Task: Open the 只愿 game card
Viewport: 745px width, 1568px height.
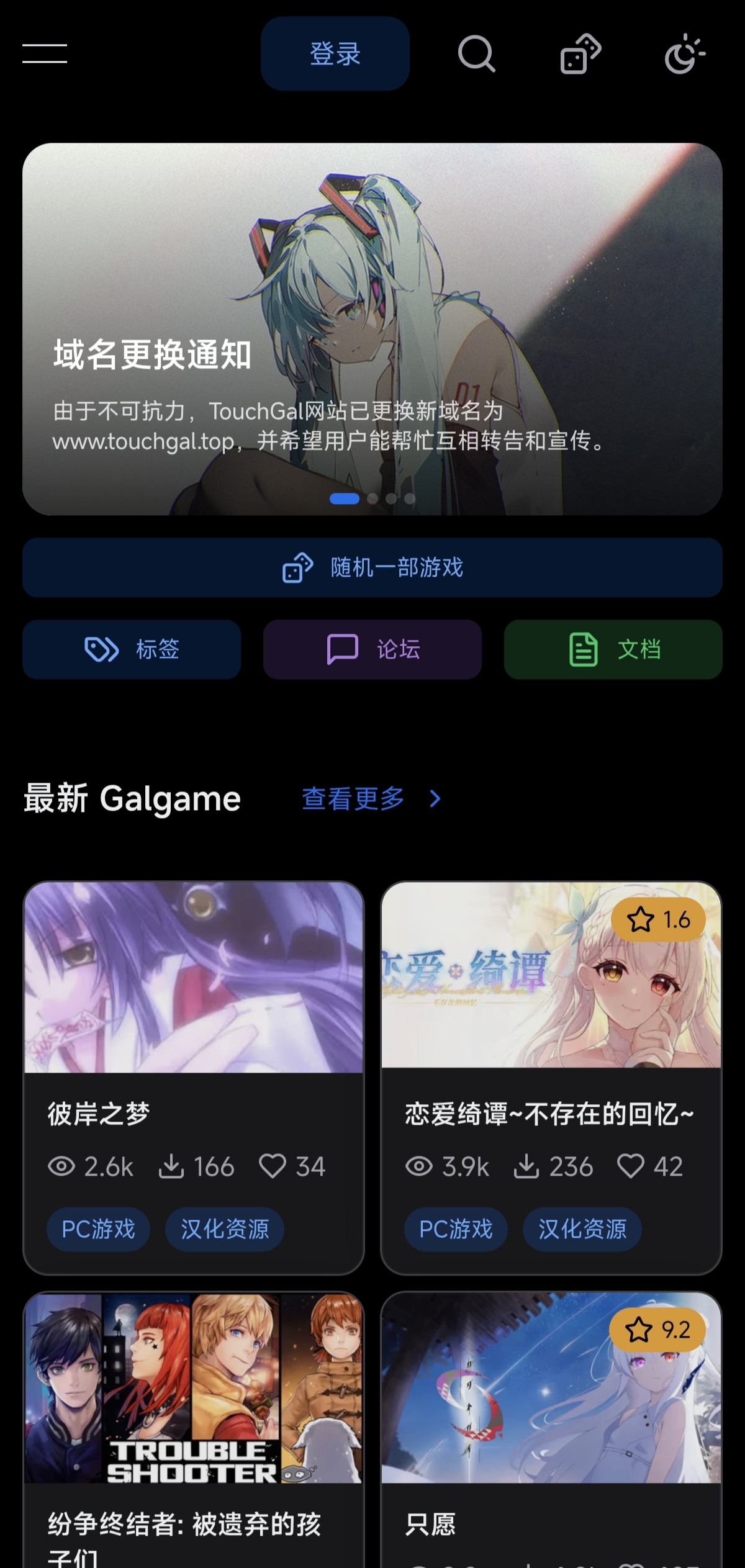Action: point(551,1428)
